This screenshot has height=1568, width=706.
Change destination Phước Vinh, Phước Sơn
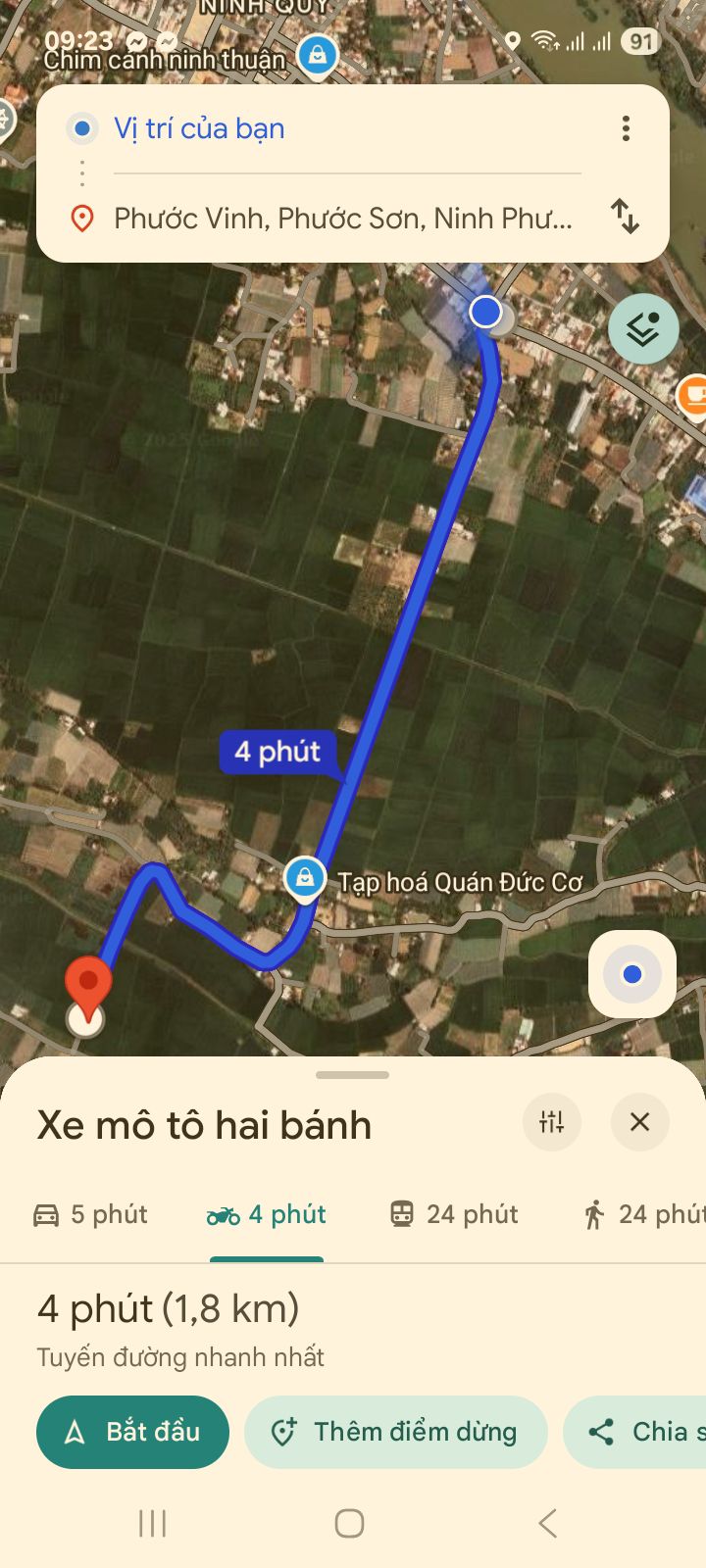(x=343, y=218)
